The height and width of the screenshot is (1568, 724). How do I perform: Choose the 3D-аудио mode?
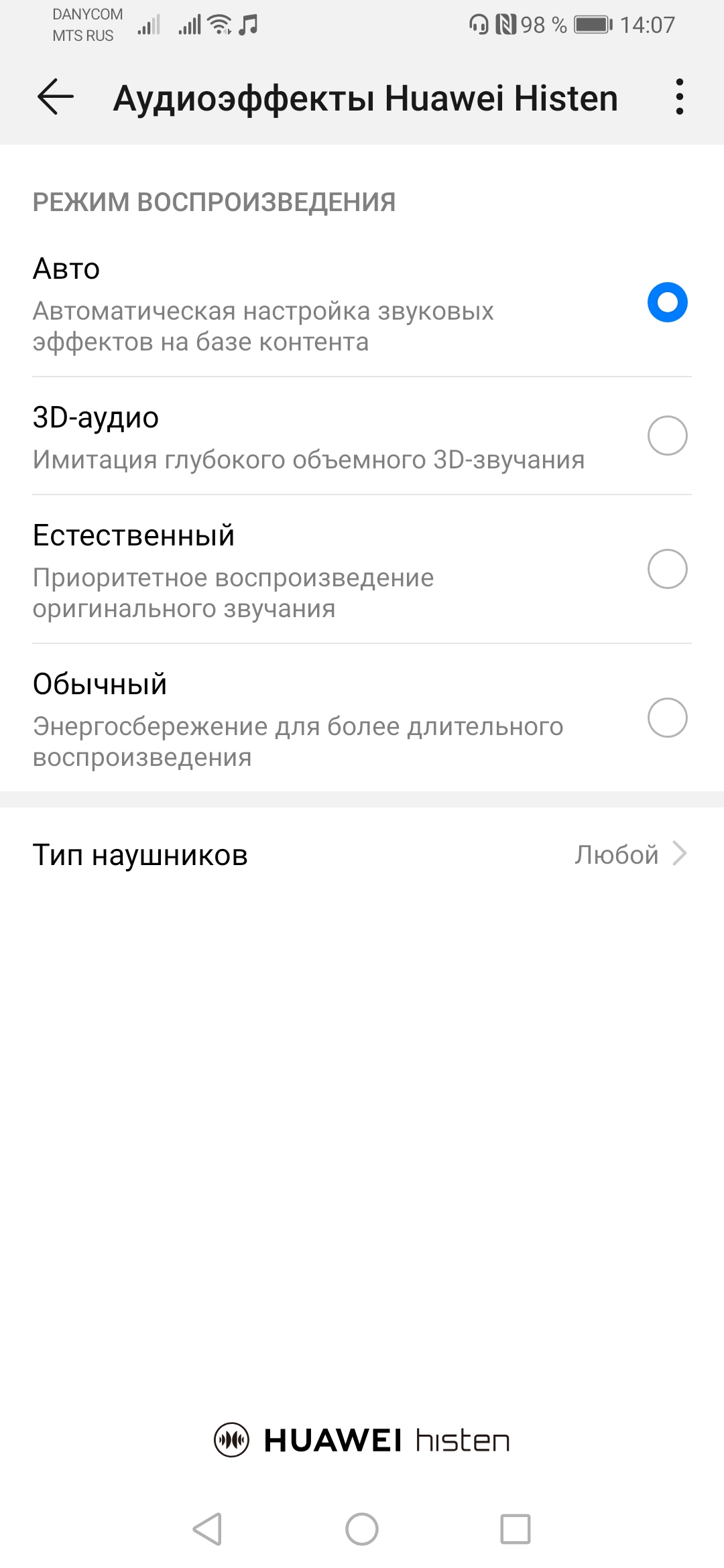point(667,436)
